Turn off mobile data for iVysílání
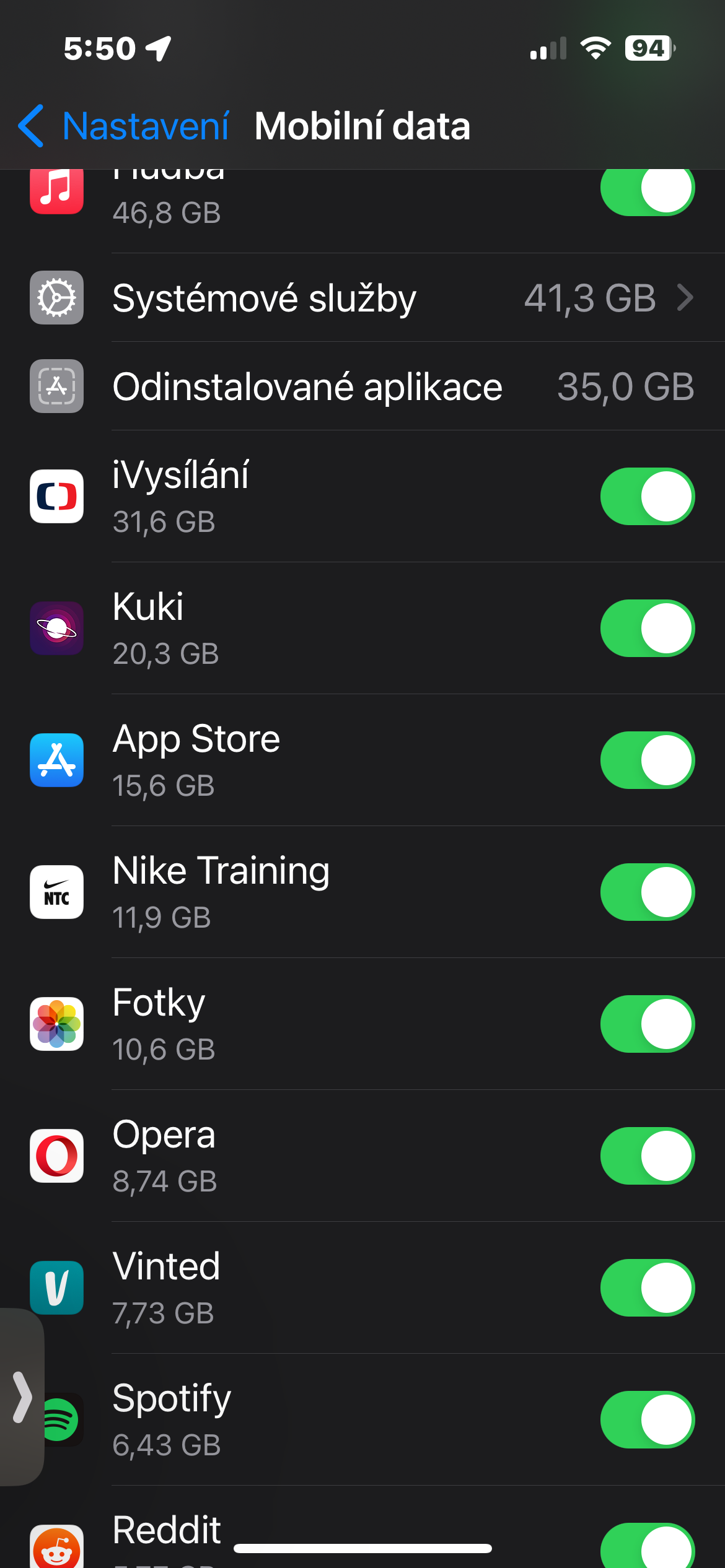Image resolution: width=725 pixels, height=1568 pixels. coord(647,497)
